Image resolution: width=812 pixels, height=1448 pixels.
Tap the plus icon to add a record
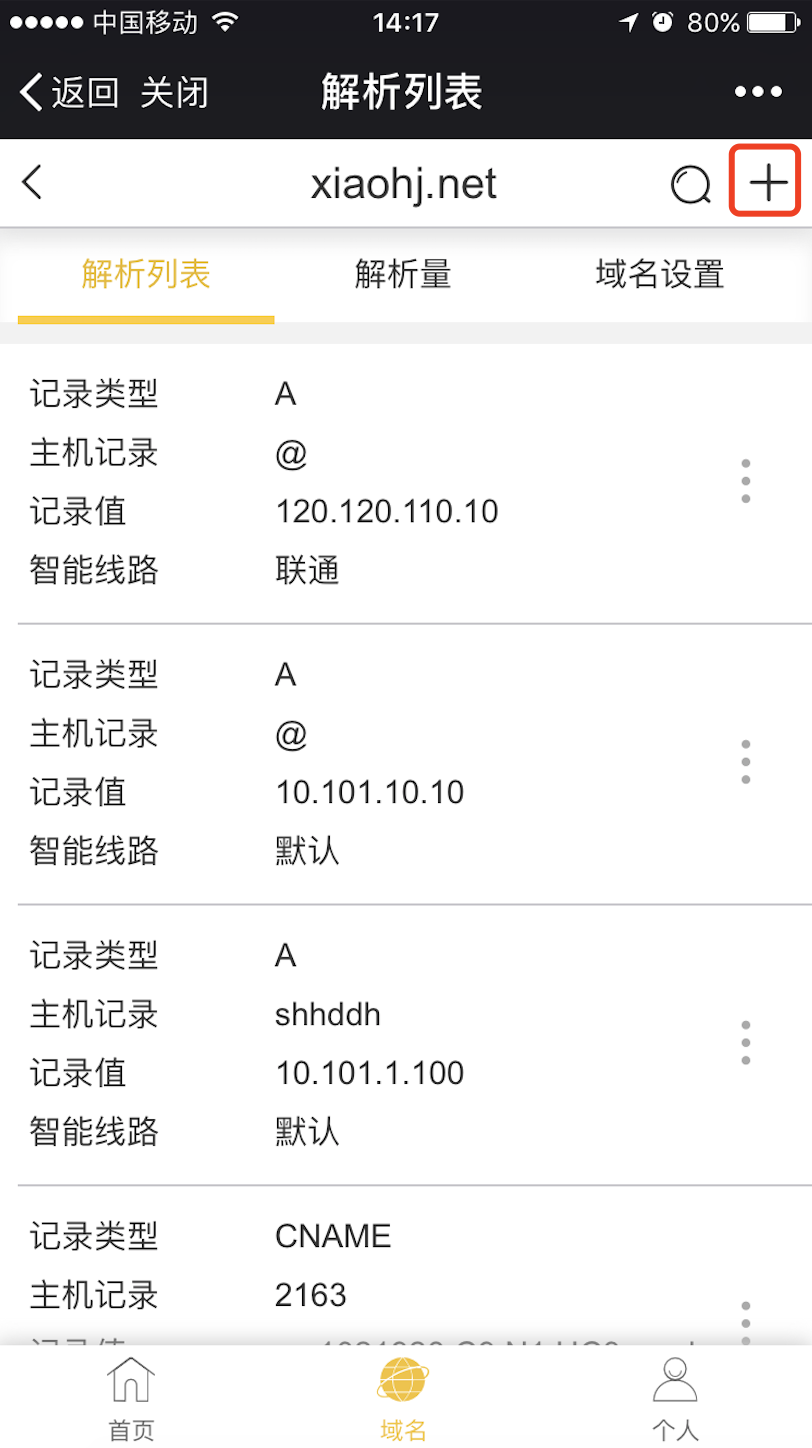pyautogui.click(x=767, y=182)
